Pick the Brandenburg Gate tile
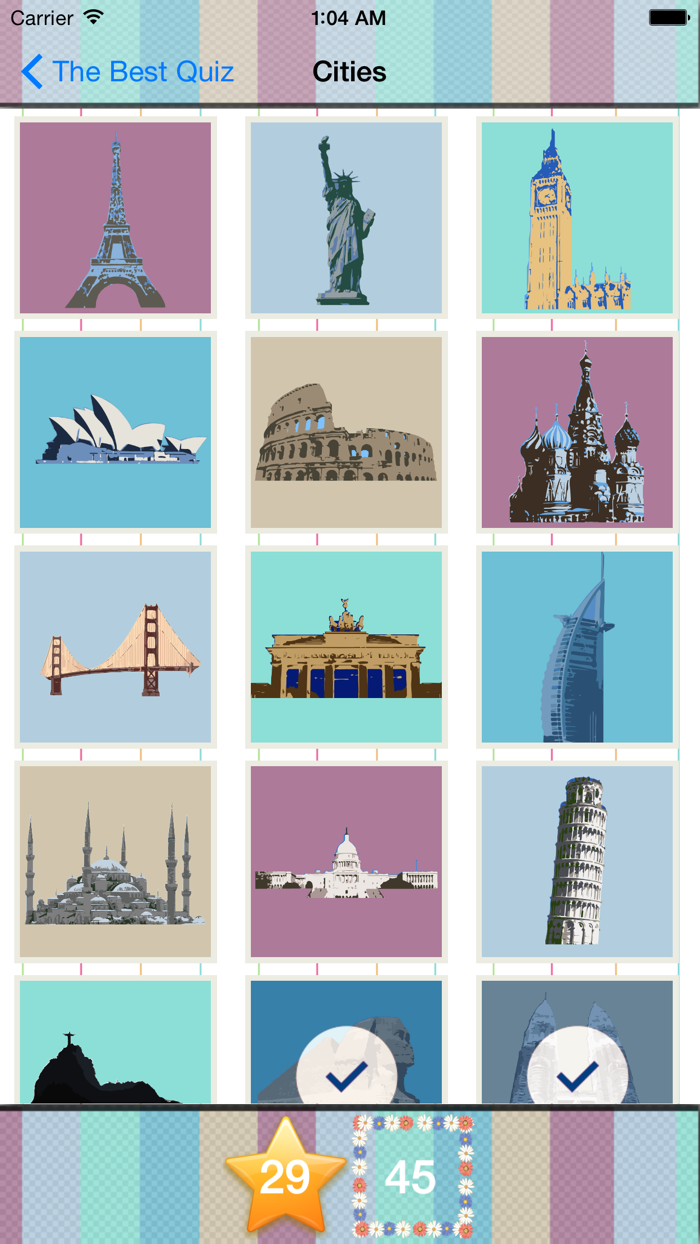 (346, 647)
